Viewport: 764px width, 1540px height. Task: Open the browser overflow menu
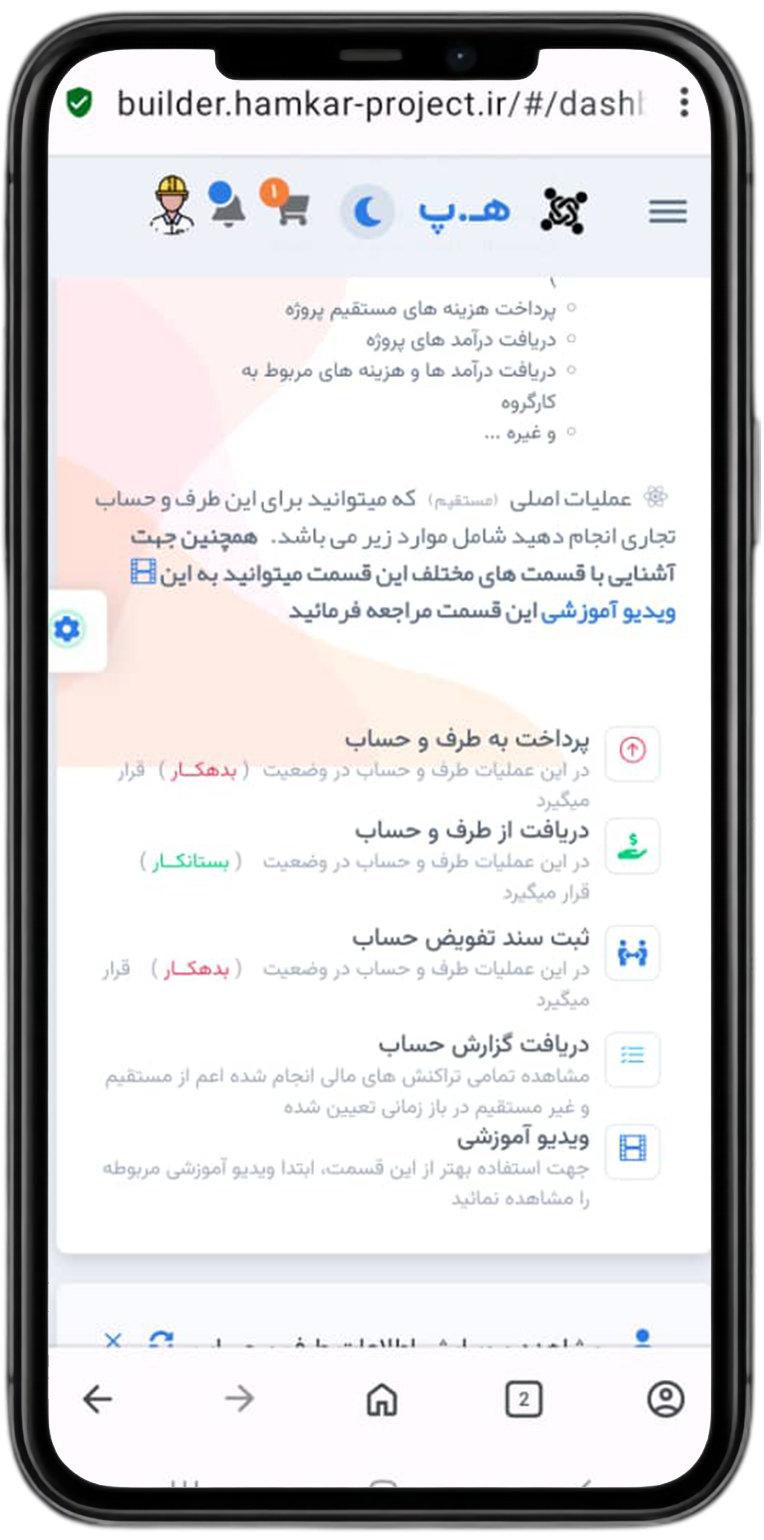coord(684,102)
